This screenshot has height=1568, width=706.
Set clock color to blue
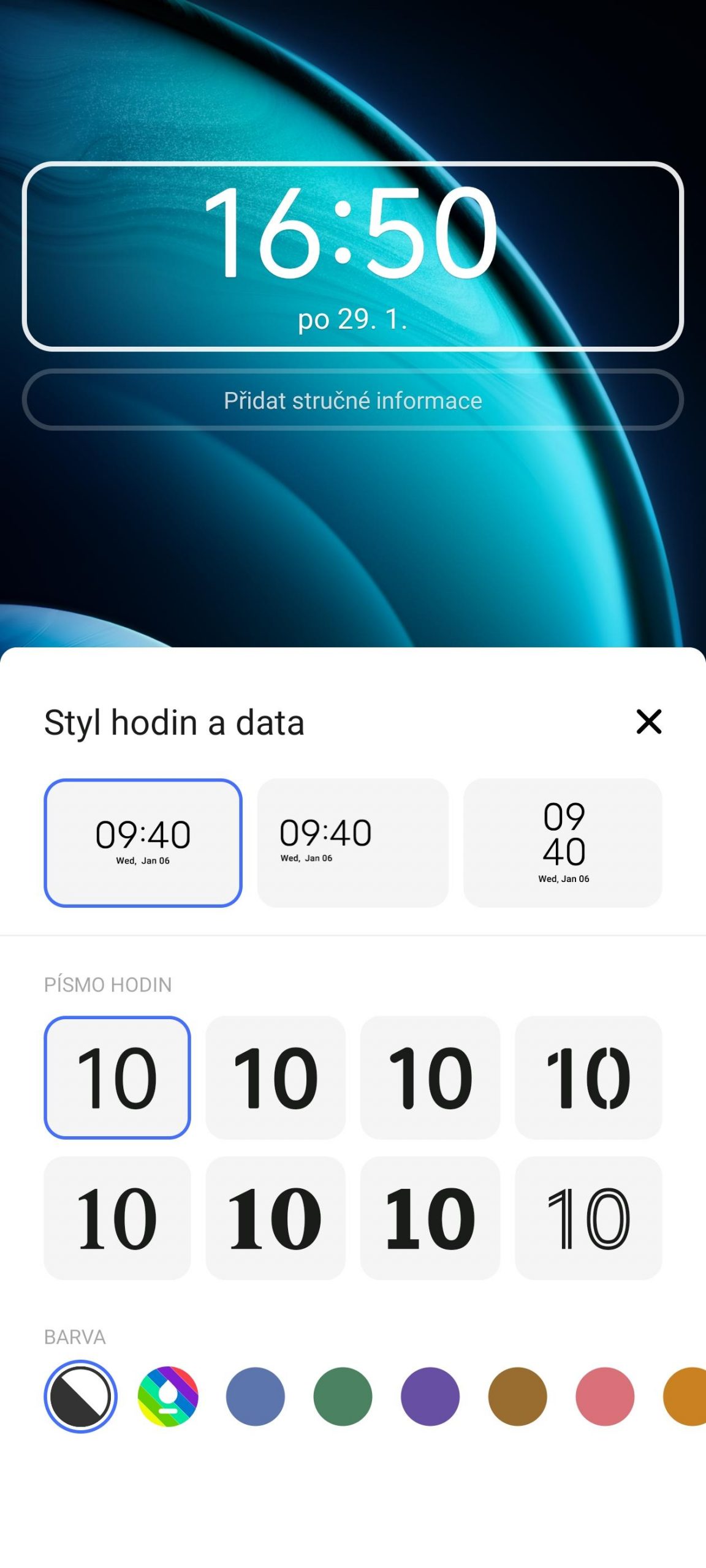[256, 1396]
